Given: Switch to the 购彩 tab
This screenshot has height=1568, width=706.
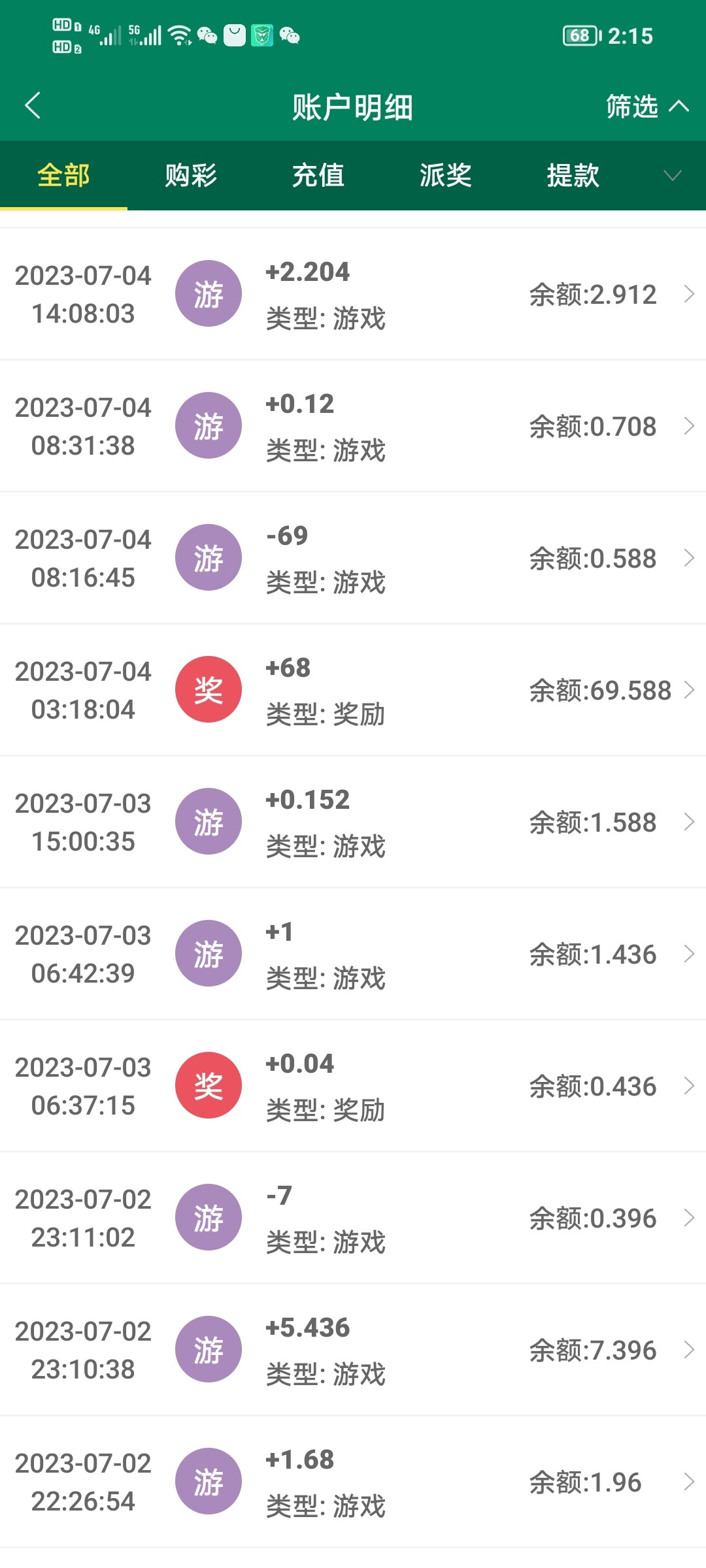Looking at the screenshot, I should pos(191,175).
